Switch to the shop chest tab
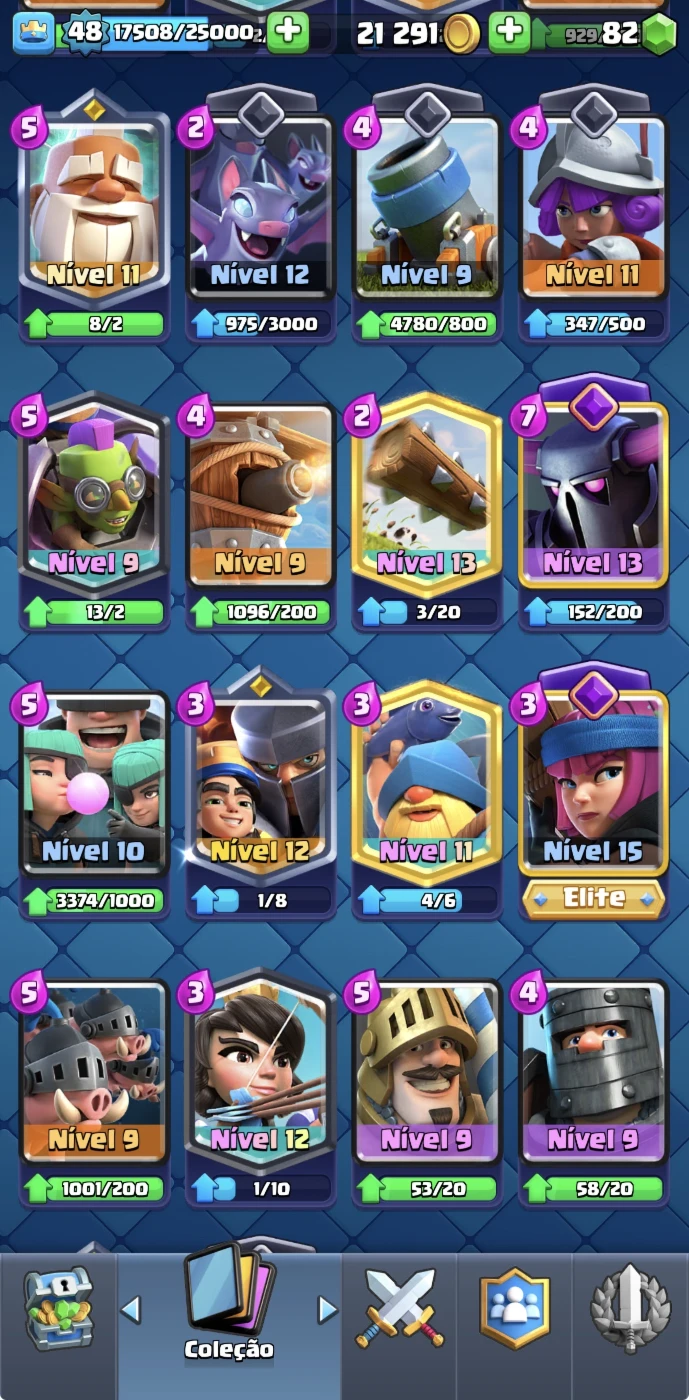The image size is (689, 1400). [58, 1310]
